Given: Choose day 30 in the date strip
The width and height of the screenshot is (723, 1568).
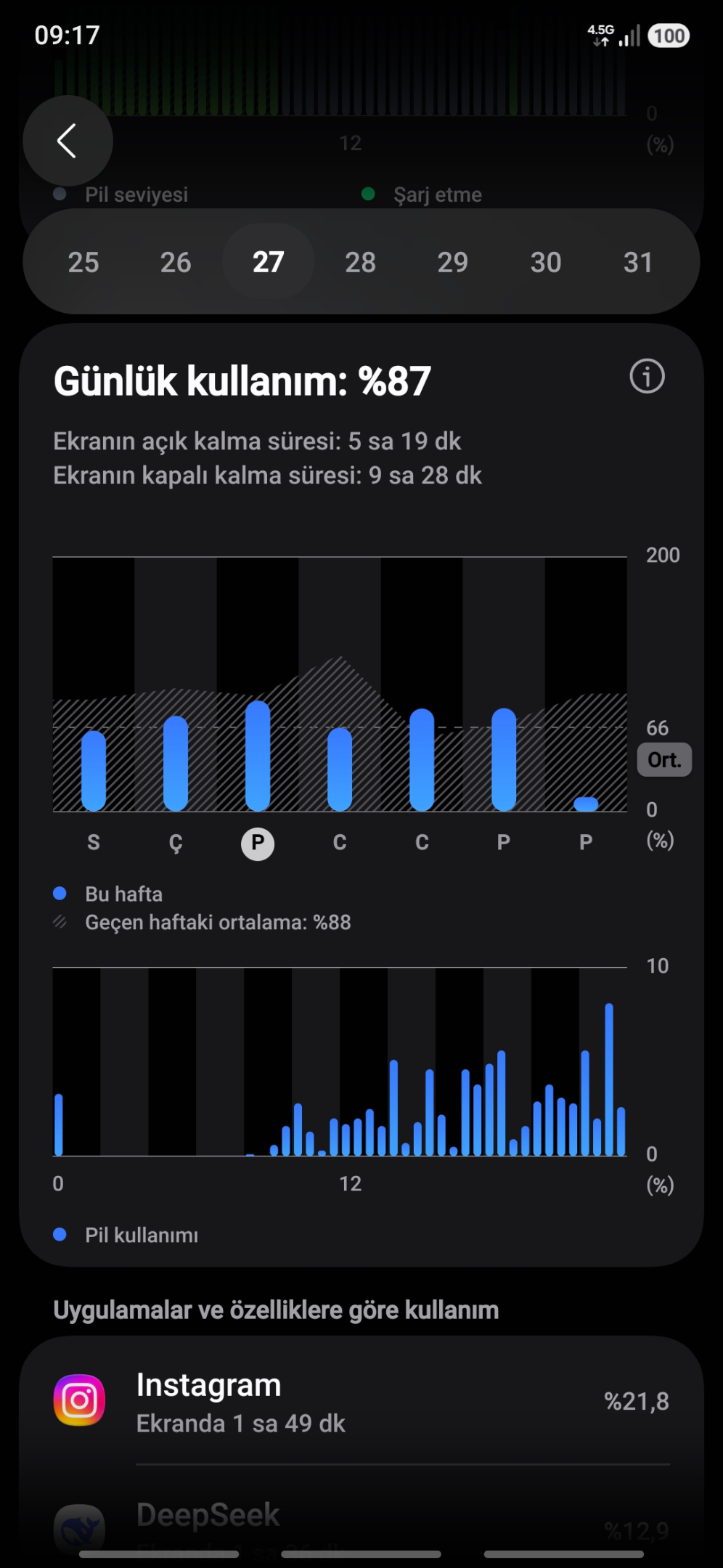Looking at the screenshot, I should tap(546, 262).
